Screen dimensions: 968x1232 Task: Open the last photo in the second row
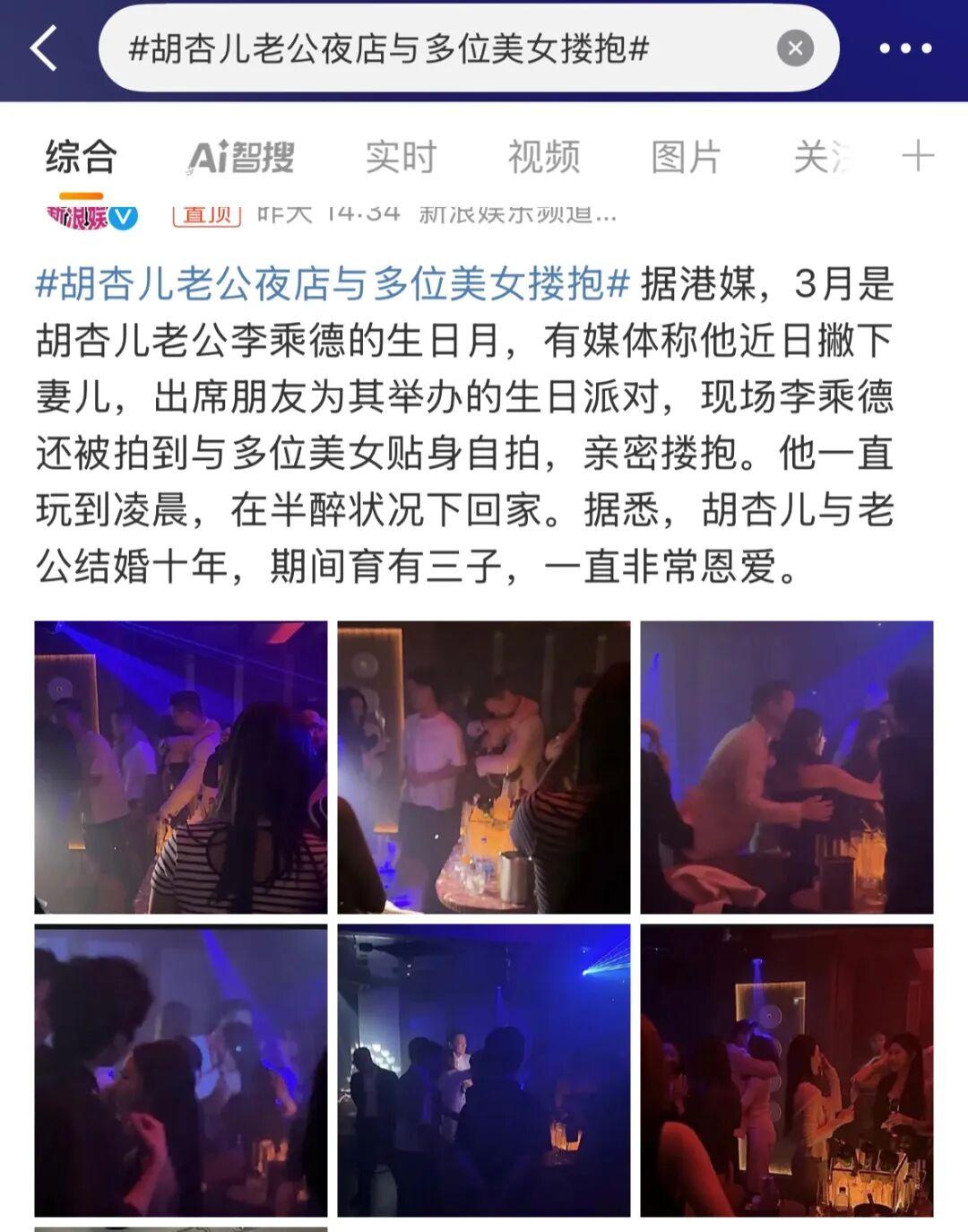[786, 1070]
